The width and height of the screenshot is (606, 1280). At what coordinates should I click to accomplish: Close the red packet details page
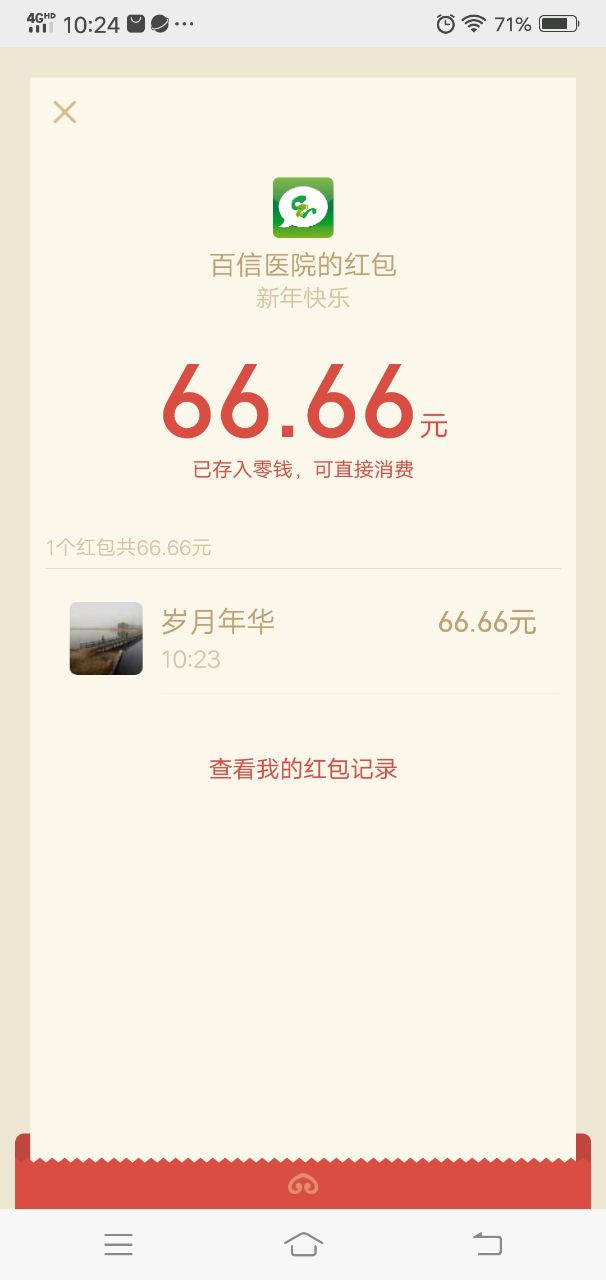click(65, 112)
